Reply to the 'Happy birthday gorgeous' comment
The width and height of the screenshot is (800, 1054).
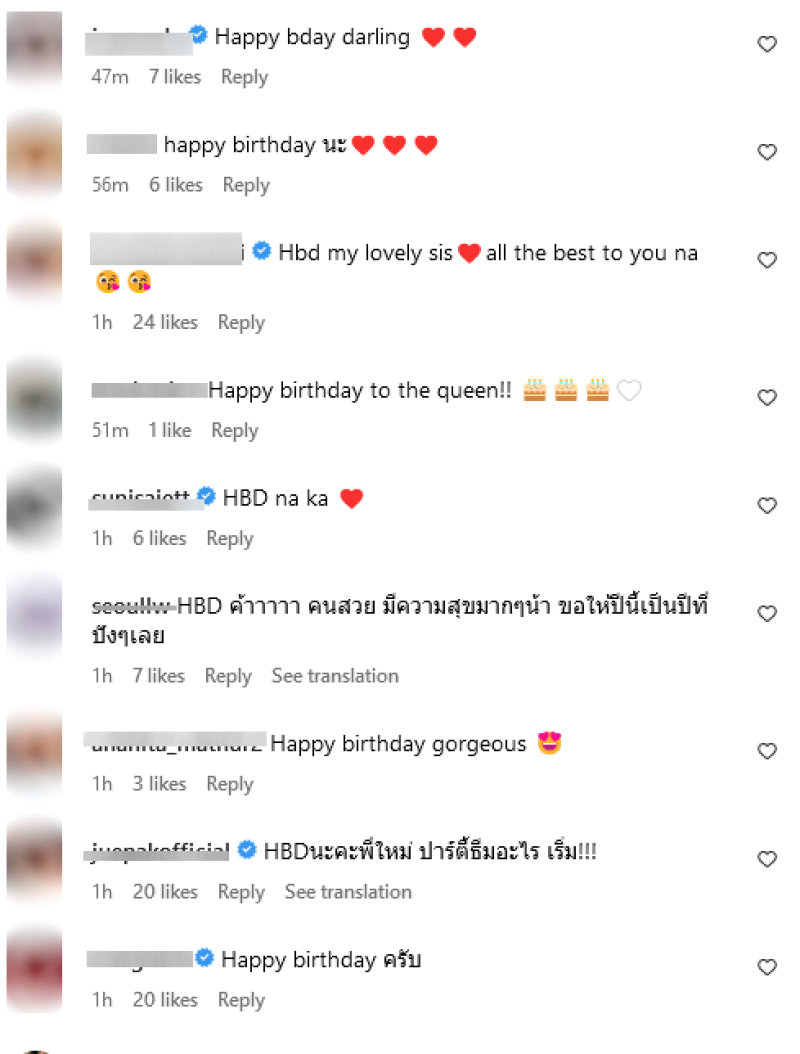tap(230, 784)
